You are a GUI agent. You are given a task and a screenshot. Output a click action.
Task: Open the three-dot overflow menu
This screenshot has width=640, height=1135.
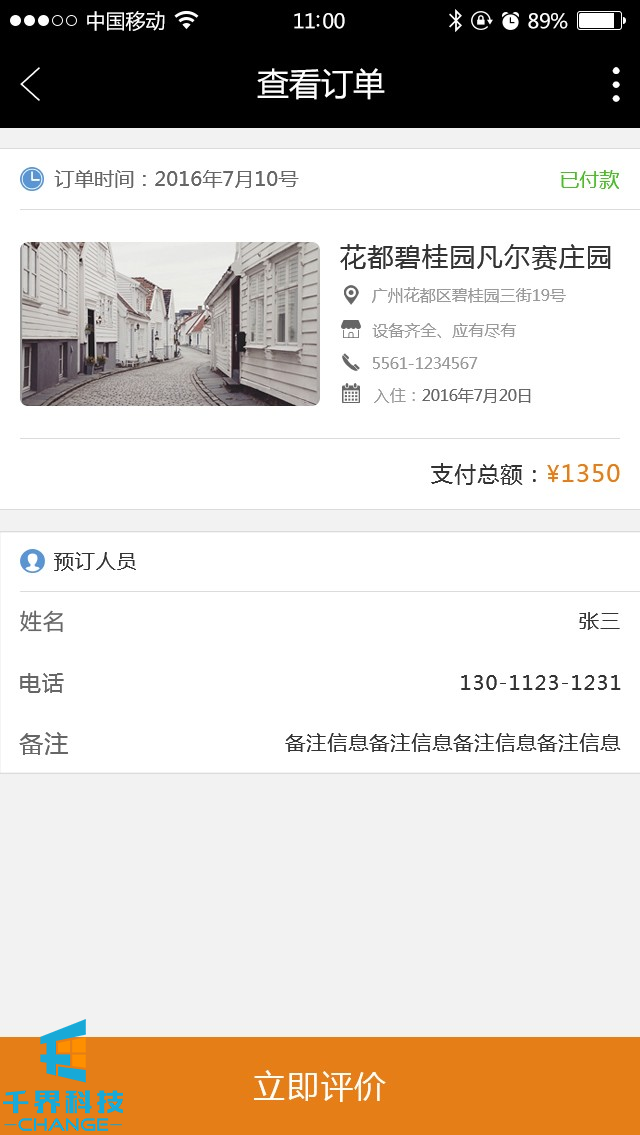615,84
